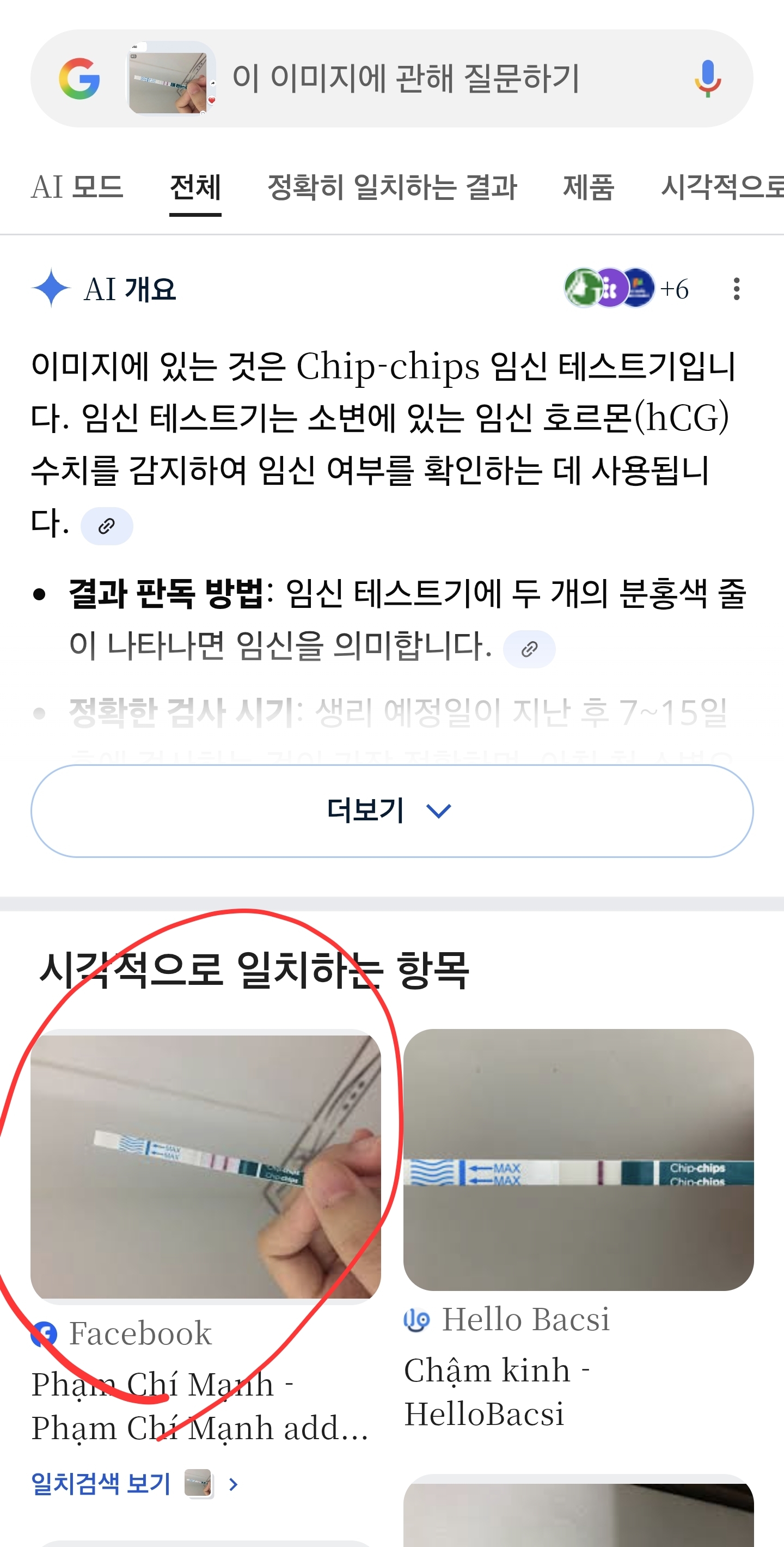Expand AI overview with 더보기

pos(392,811)
